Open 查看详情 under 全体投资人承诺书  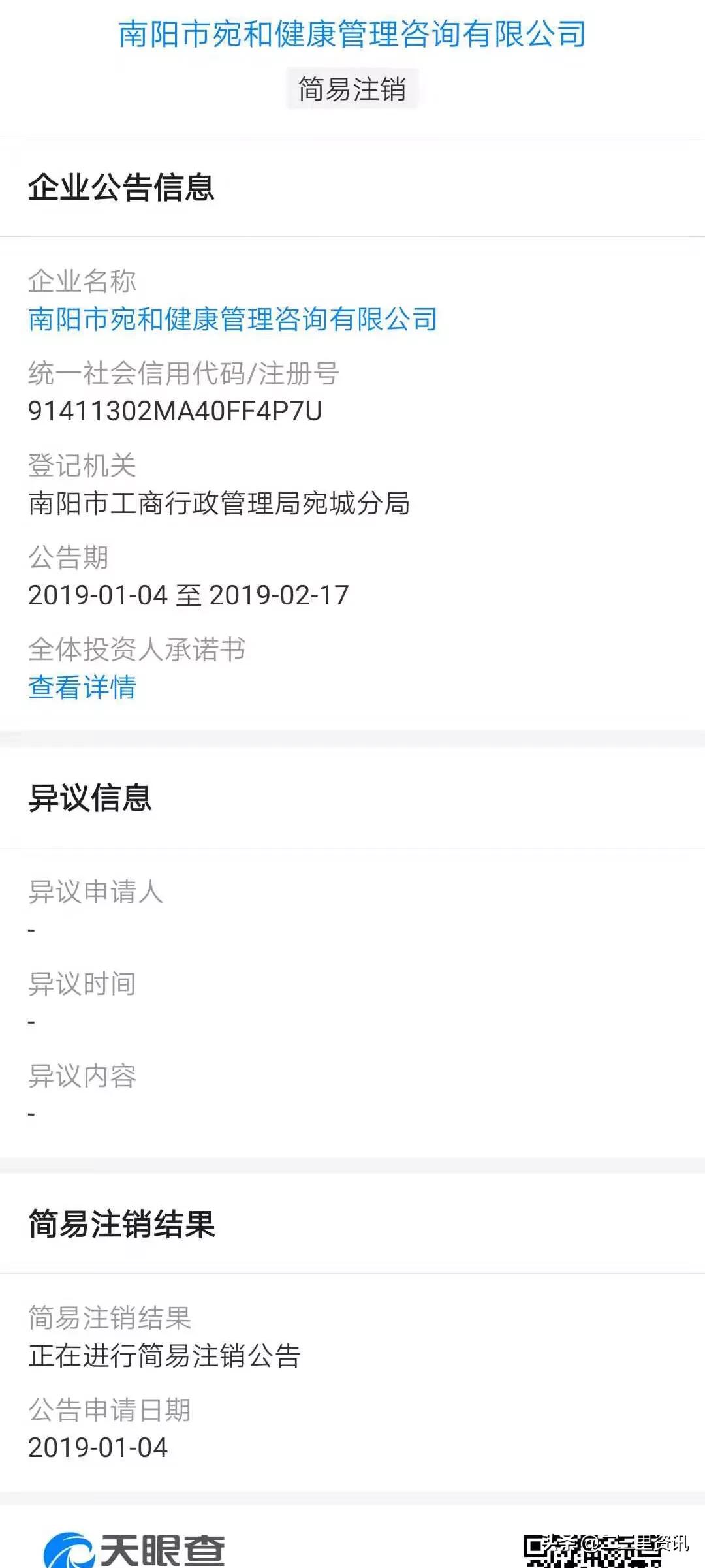pos(82,687)
